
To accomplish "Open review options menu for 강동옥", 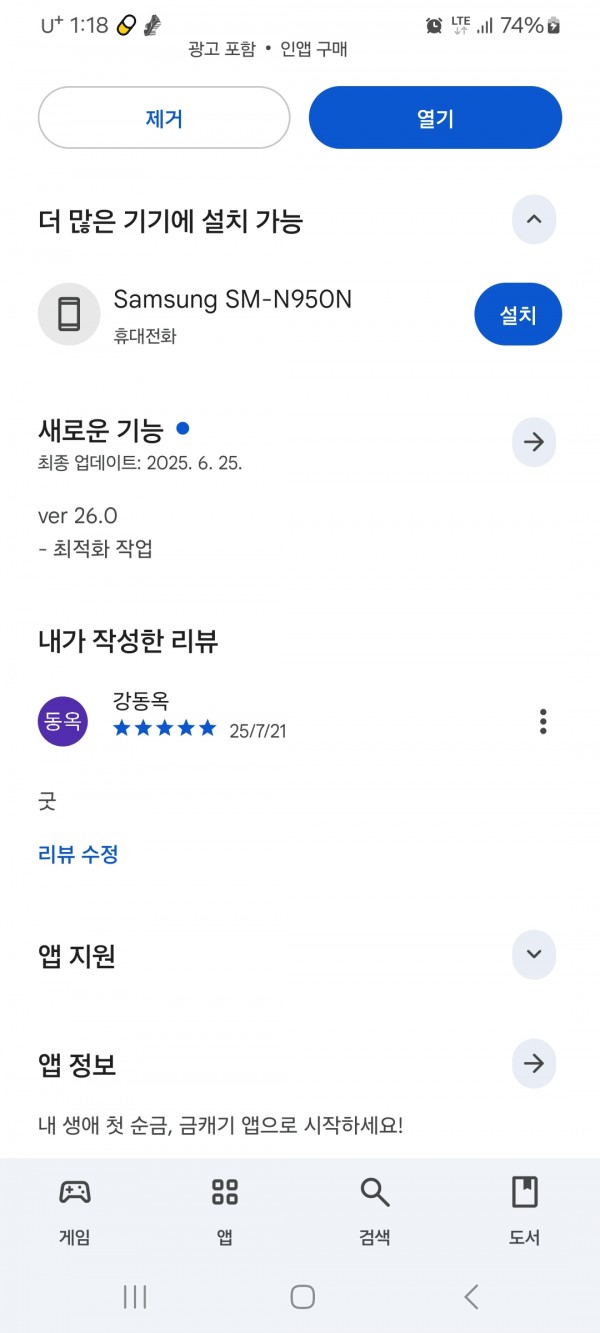I will pos(543,721).
